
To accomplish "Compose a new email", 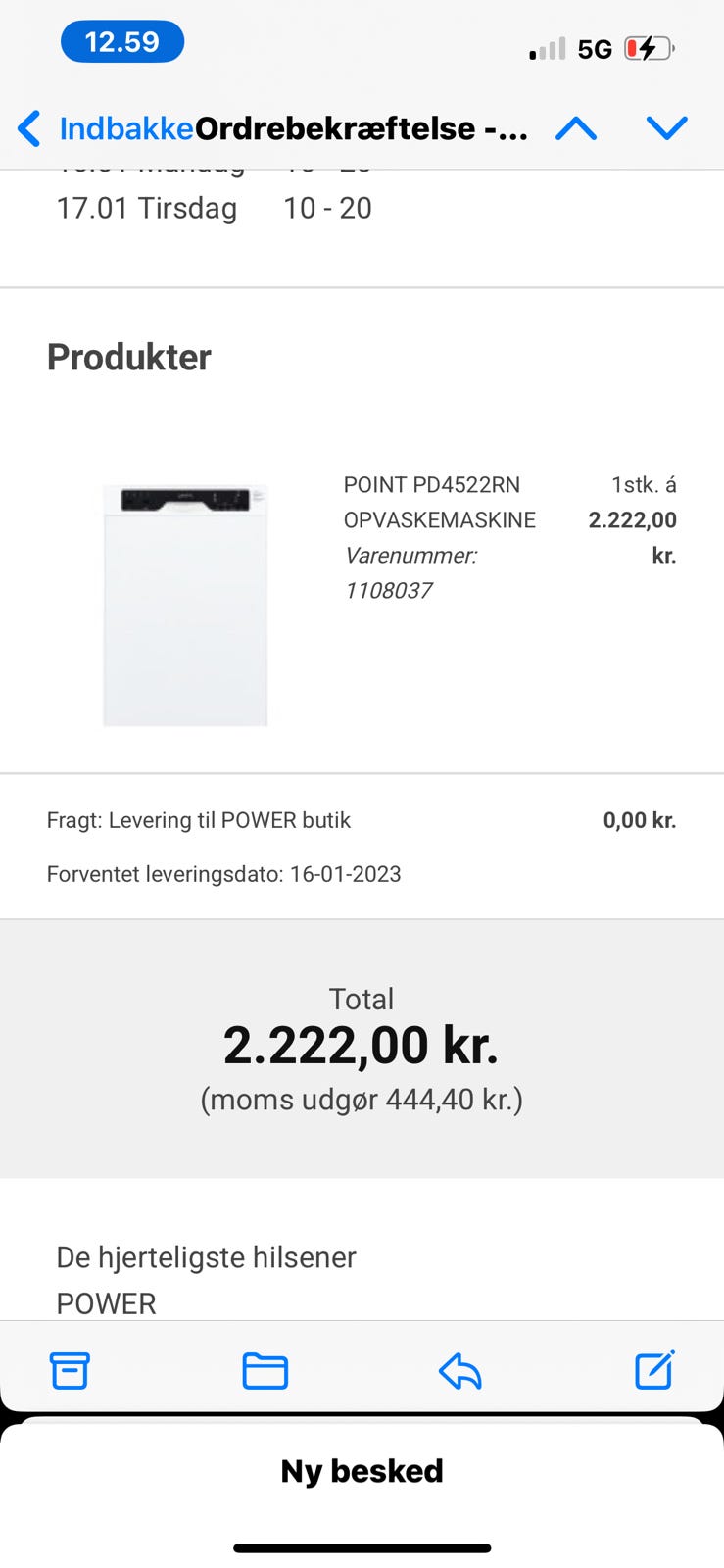I will click(653, 1370).
